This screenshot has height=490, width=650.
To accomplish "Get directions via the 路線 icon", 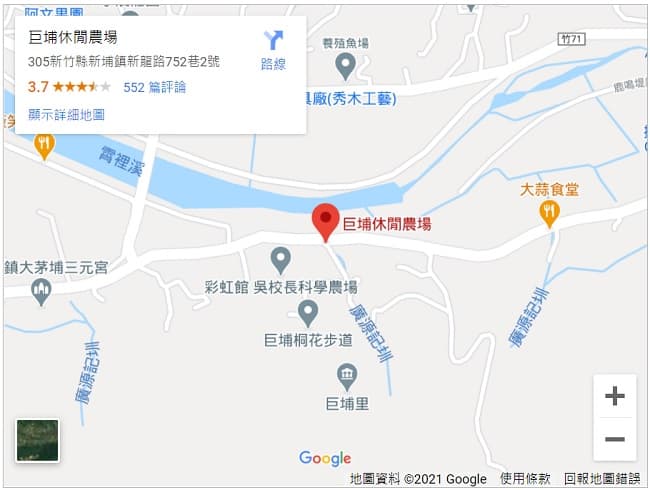I will (273, 49).
